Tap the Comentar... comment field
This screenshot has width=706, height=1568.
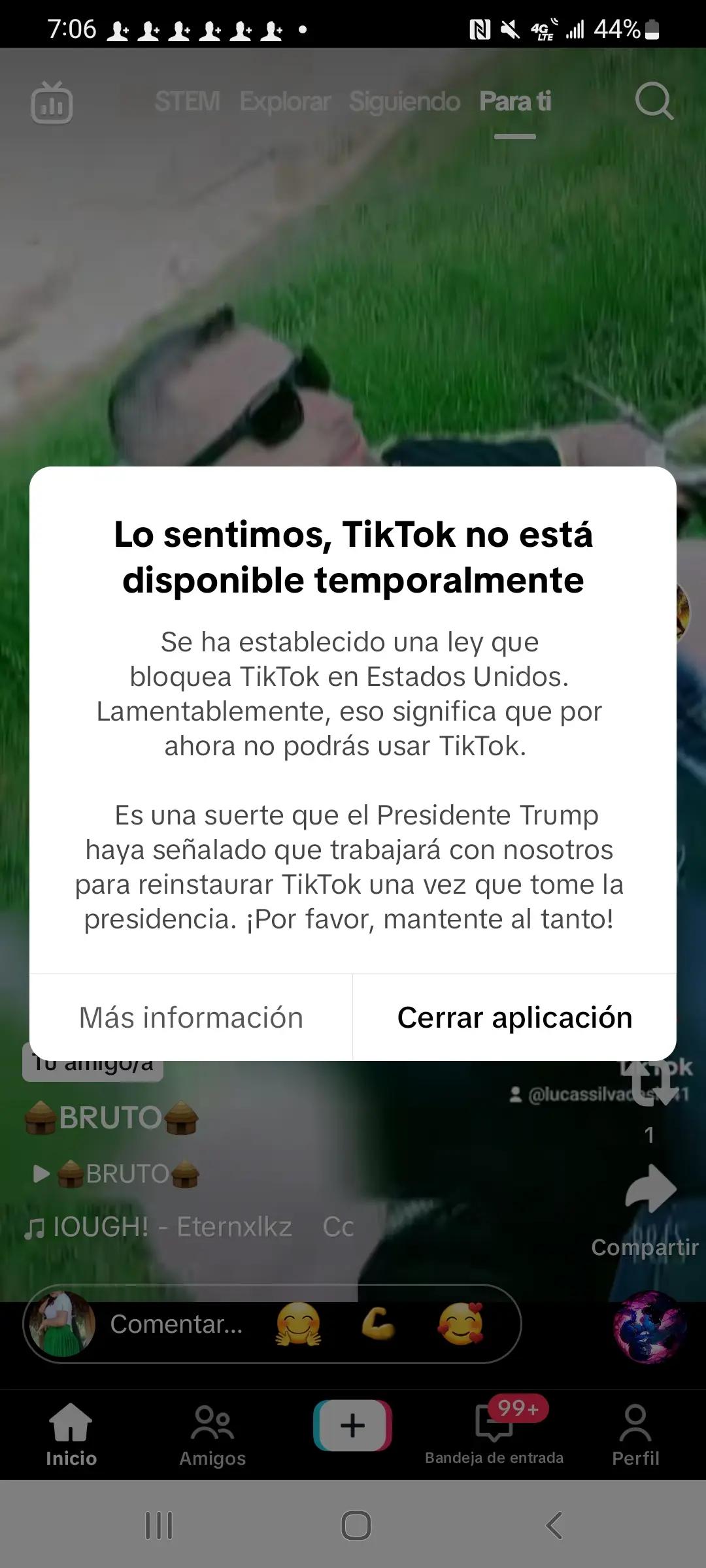click(x=176, y=1324)
